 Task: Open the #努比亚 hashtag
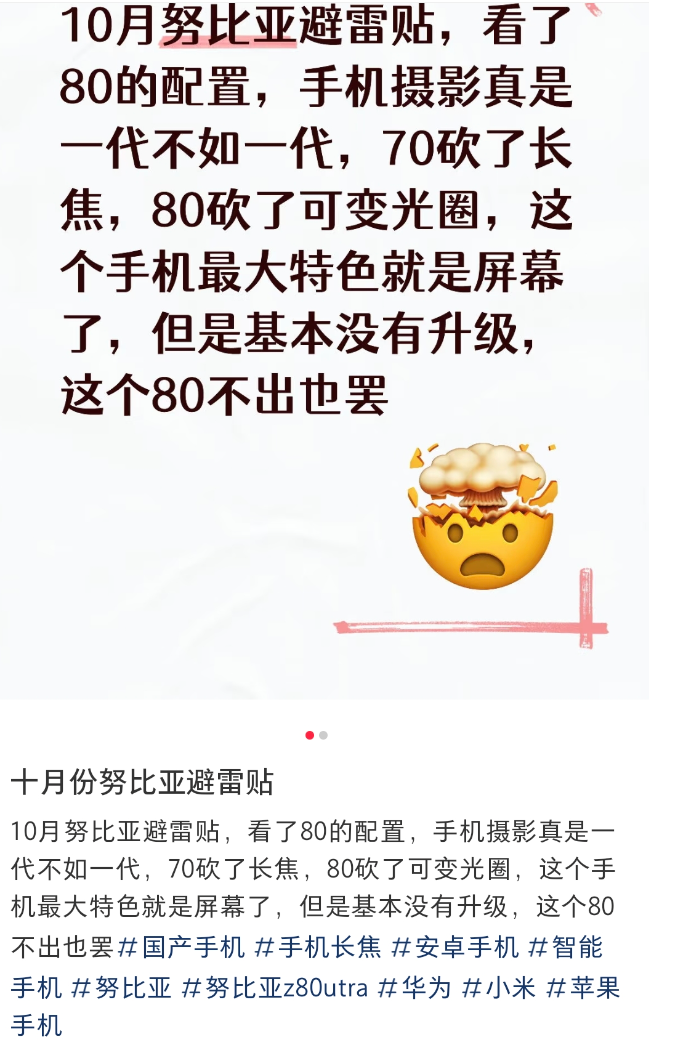(x=121, y=988)
